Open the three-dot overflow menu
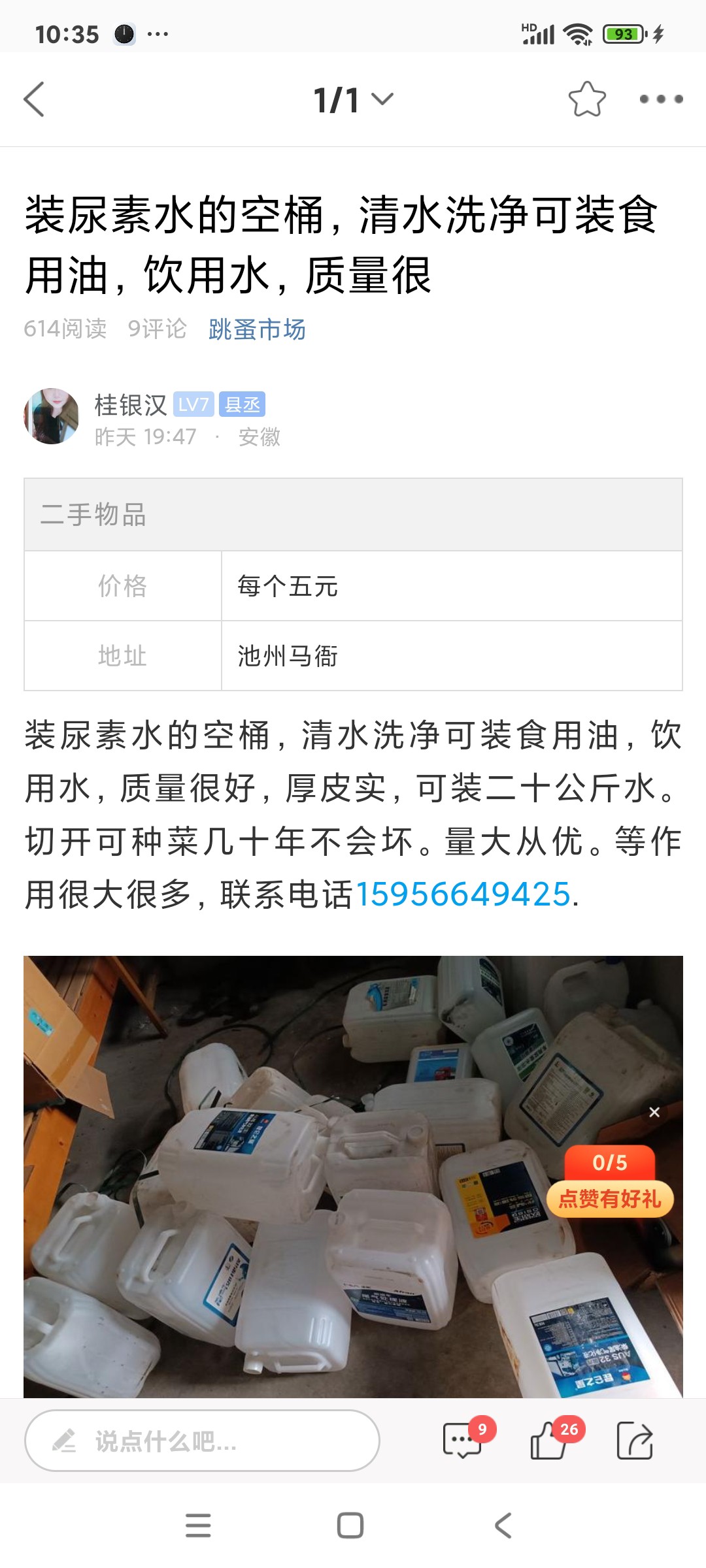 [661, 99]
